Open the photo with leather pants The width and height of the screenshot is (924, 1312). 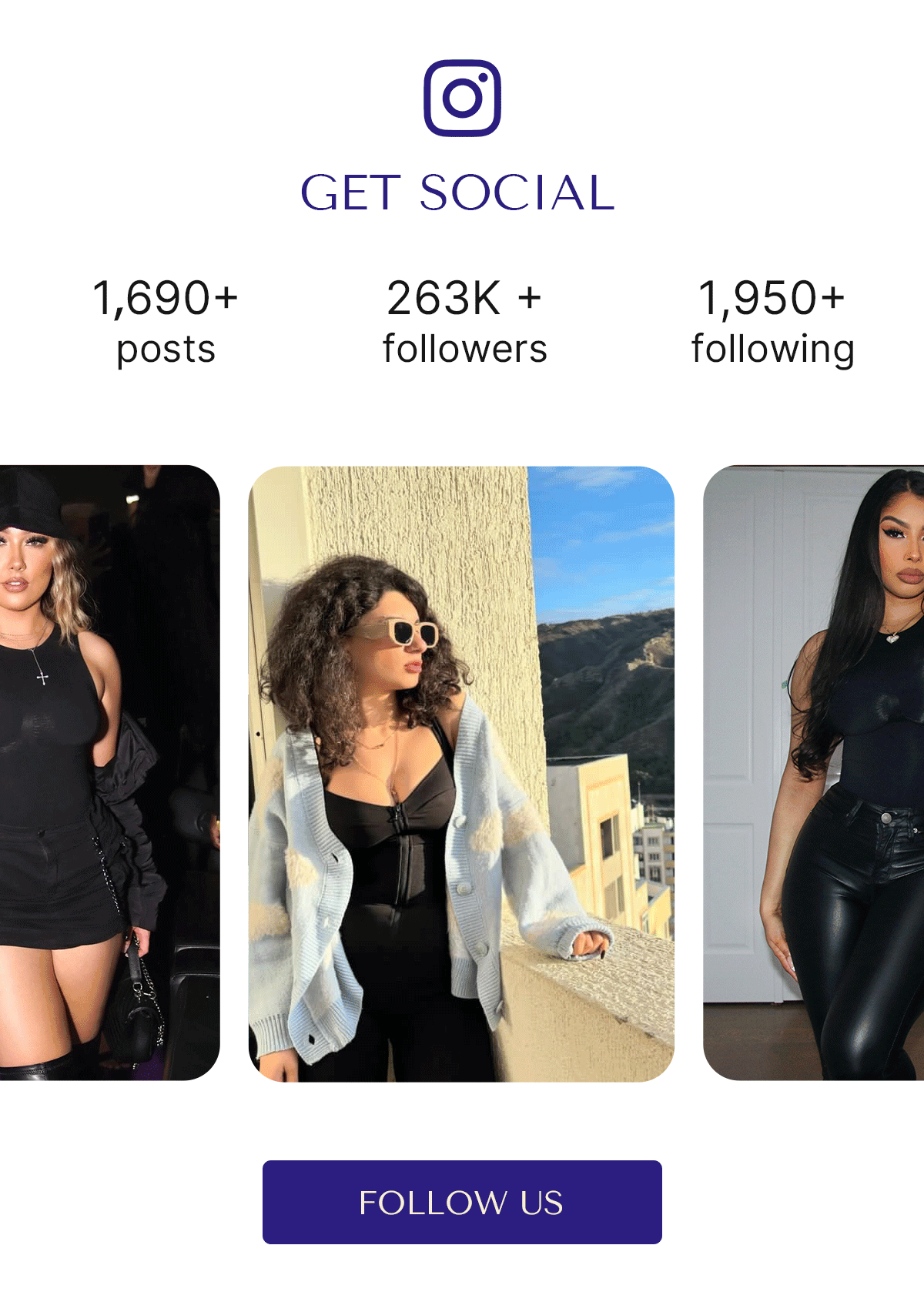[814, 772]
